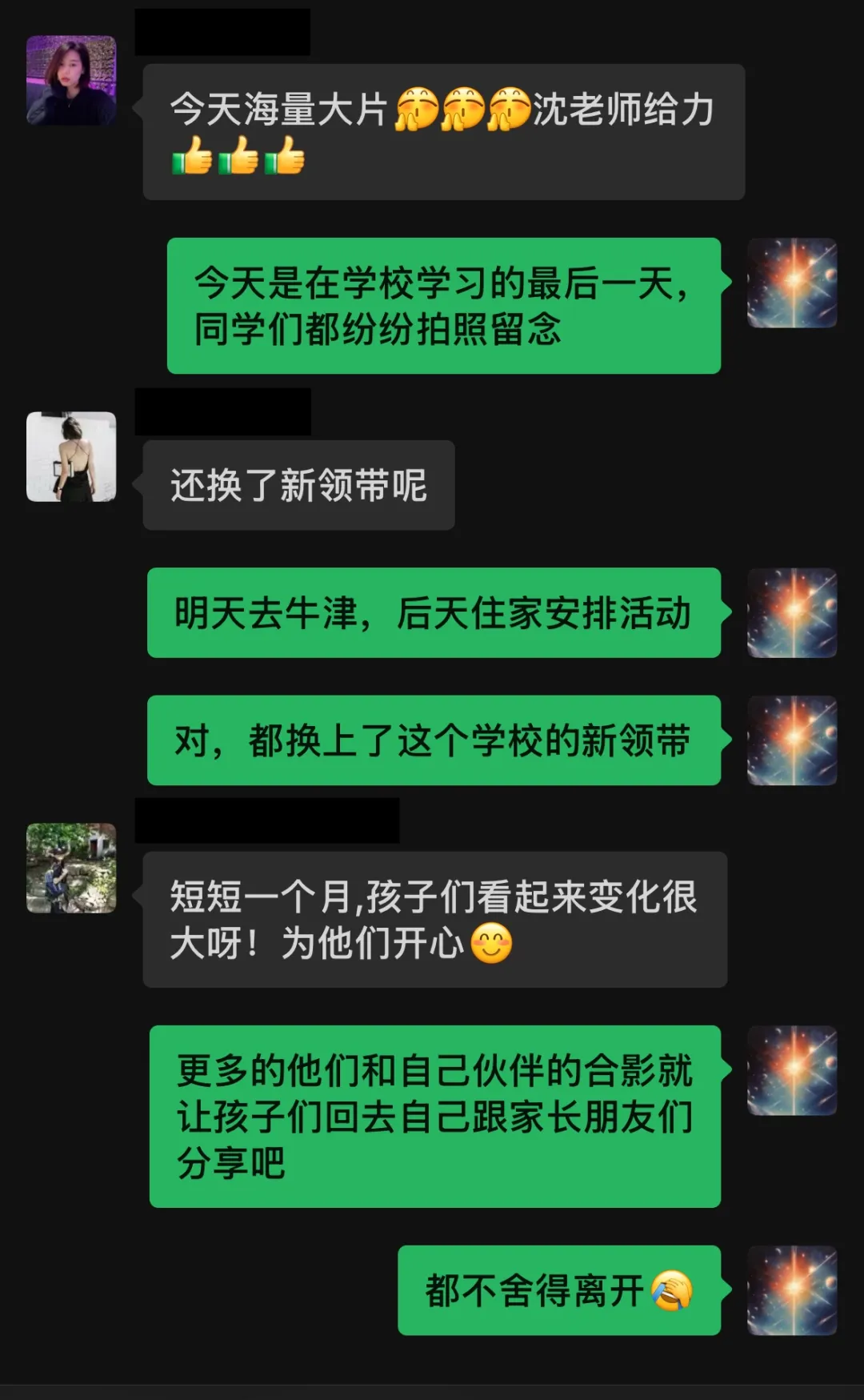Viewport: 864px width, 1400px height.
Task: Open avatar beside 还换了新领带呢 message
Action: 71,457
